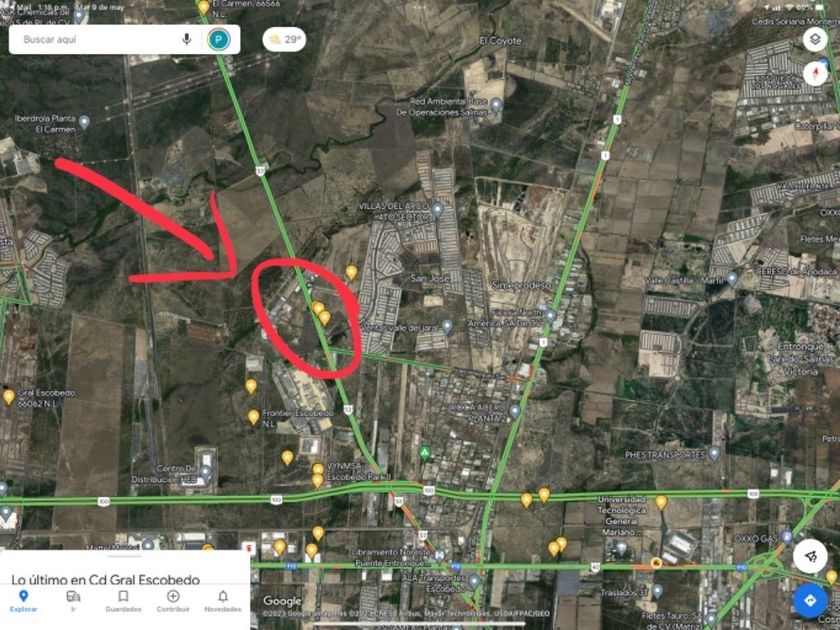Switch to the Contribuir tab

point(173,600)
